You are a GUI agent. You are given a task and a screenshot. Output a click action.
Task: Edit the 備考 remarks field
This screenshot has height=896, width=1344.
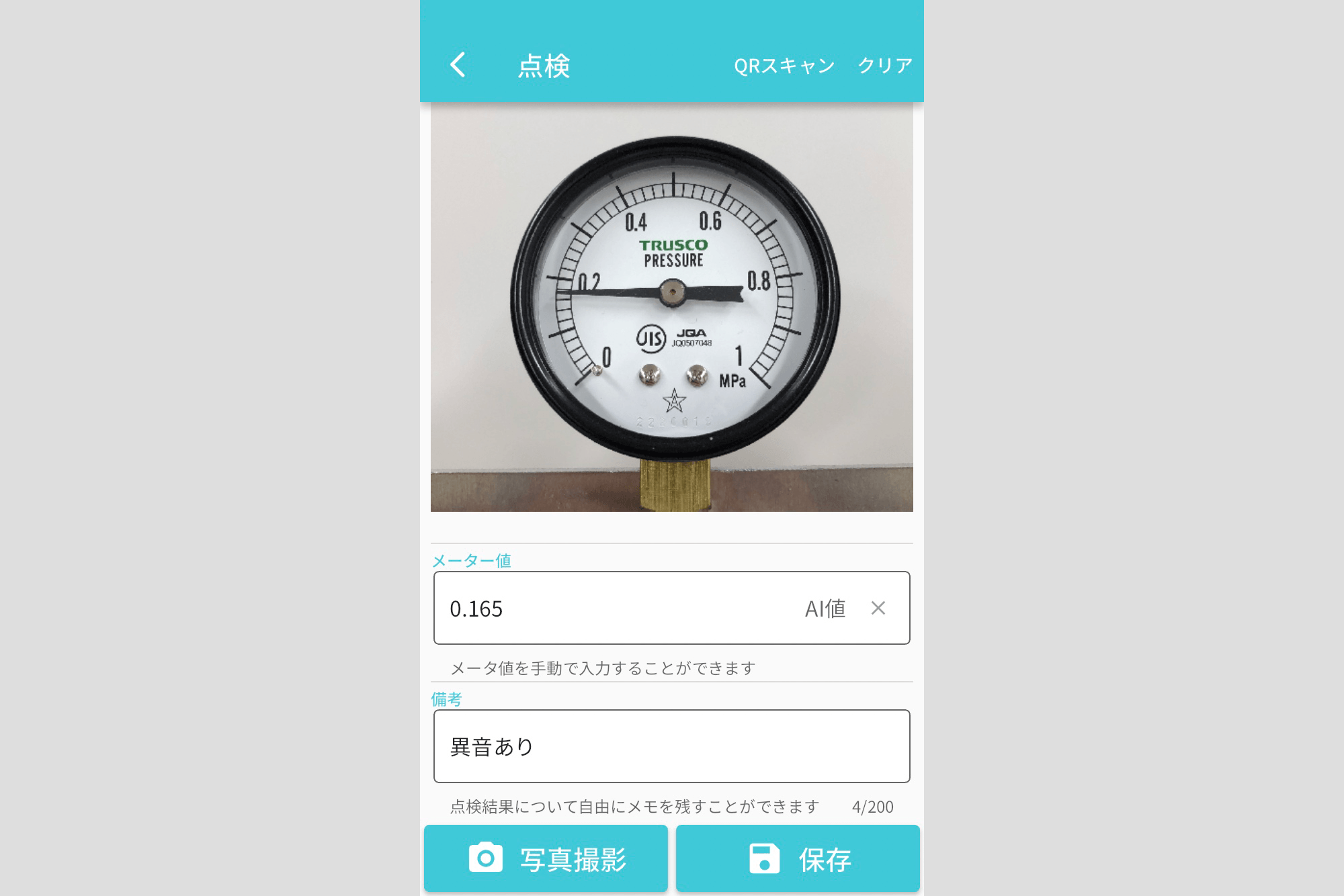(x=672, y=746)
